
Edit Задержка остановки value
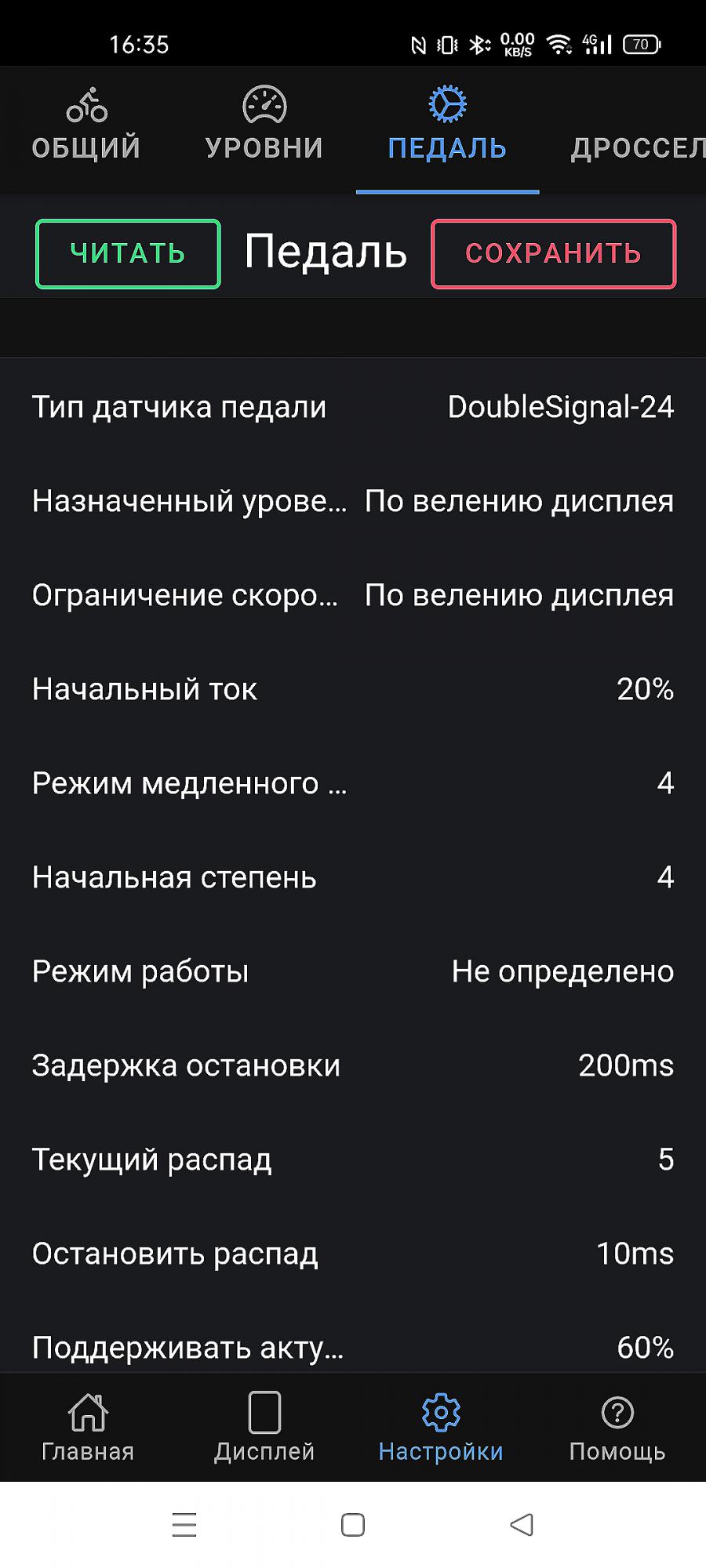[353, 1065]
